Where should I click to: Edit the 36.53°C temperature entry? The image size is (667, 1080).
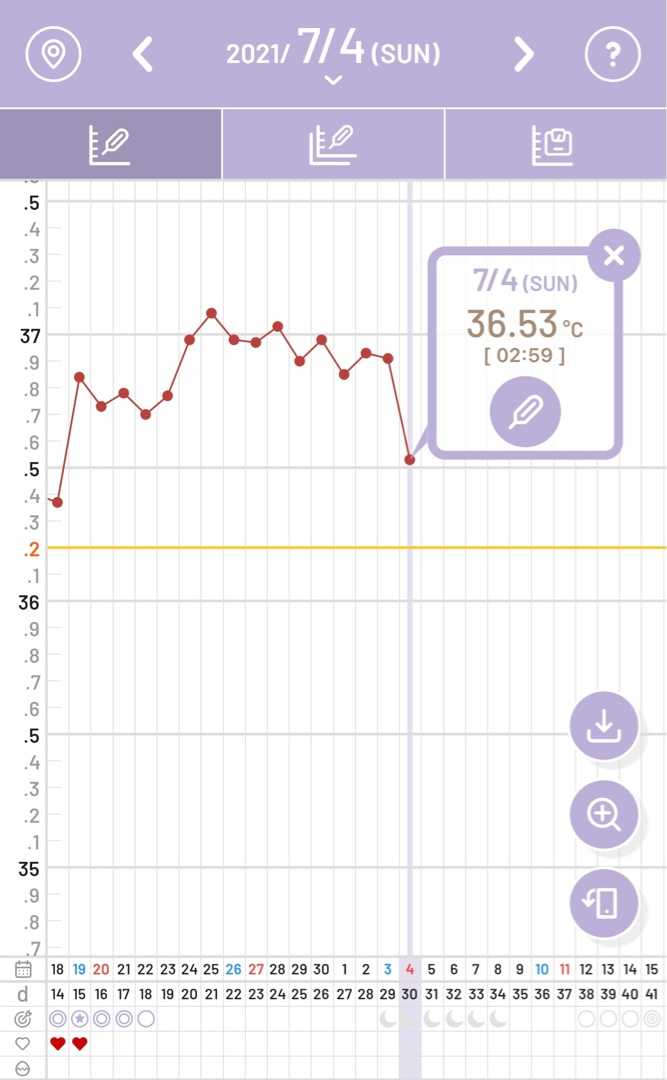pos(525,412)
